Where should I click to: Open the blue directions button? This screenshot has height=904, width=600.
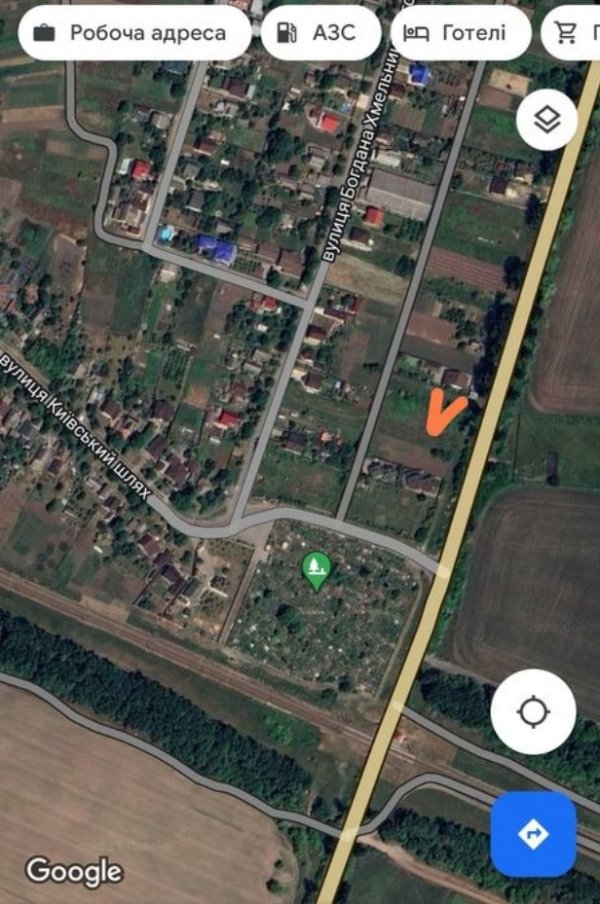[533, 834]
